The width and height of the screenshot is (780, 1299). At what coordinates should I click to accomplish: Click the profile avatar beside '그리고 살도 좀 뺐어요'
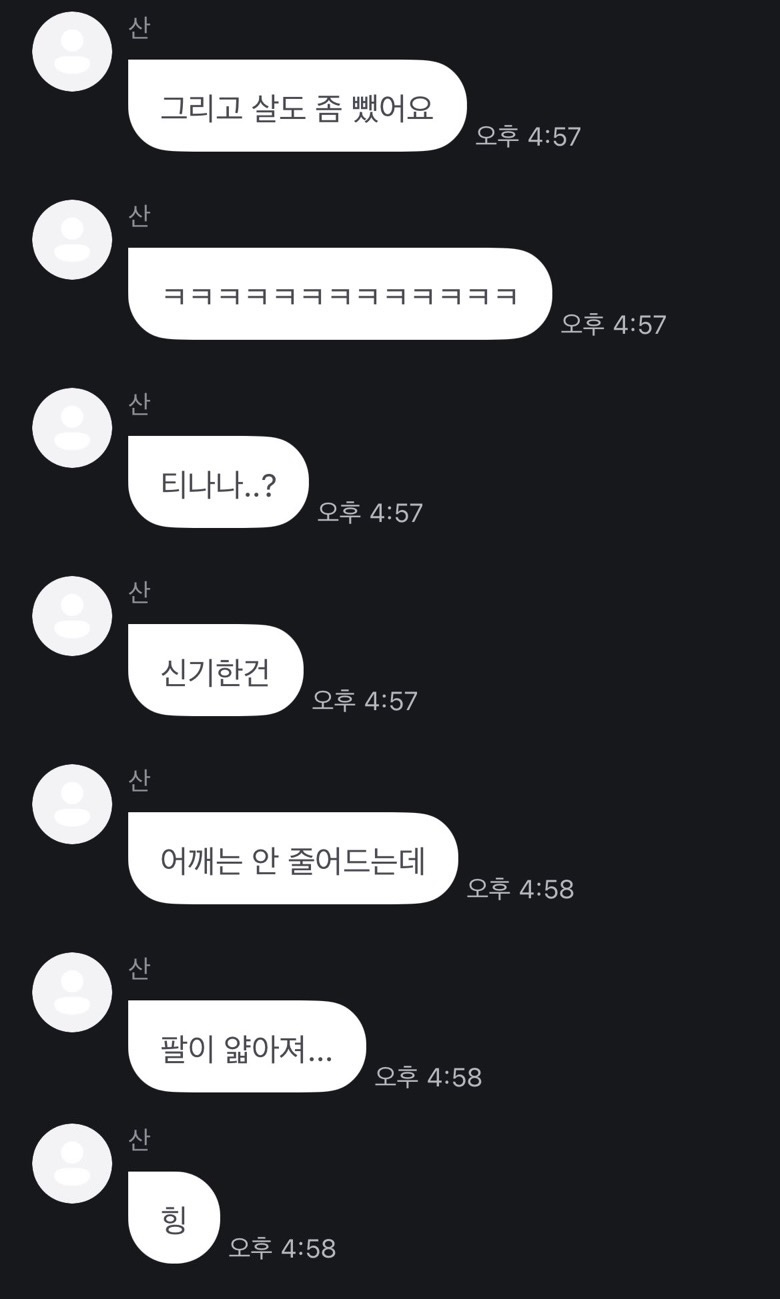click(71, 51)
